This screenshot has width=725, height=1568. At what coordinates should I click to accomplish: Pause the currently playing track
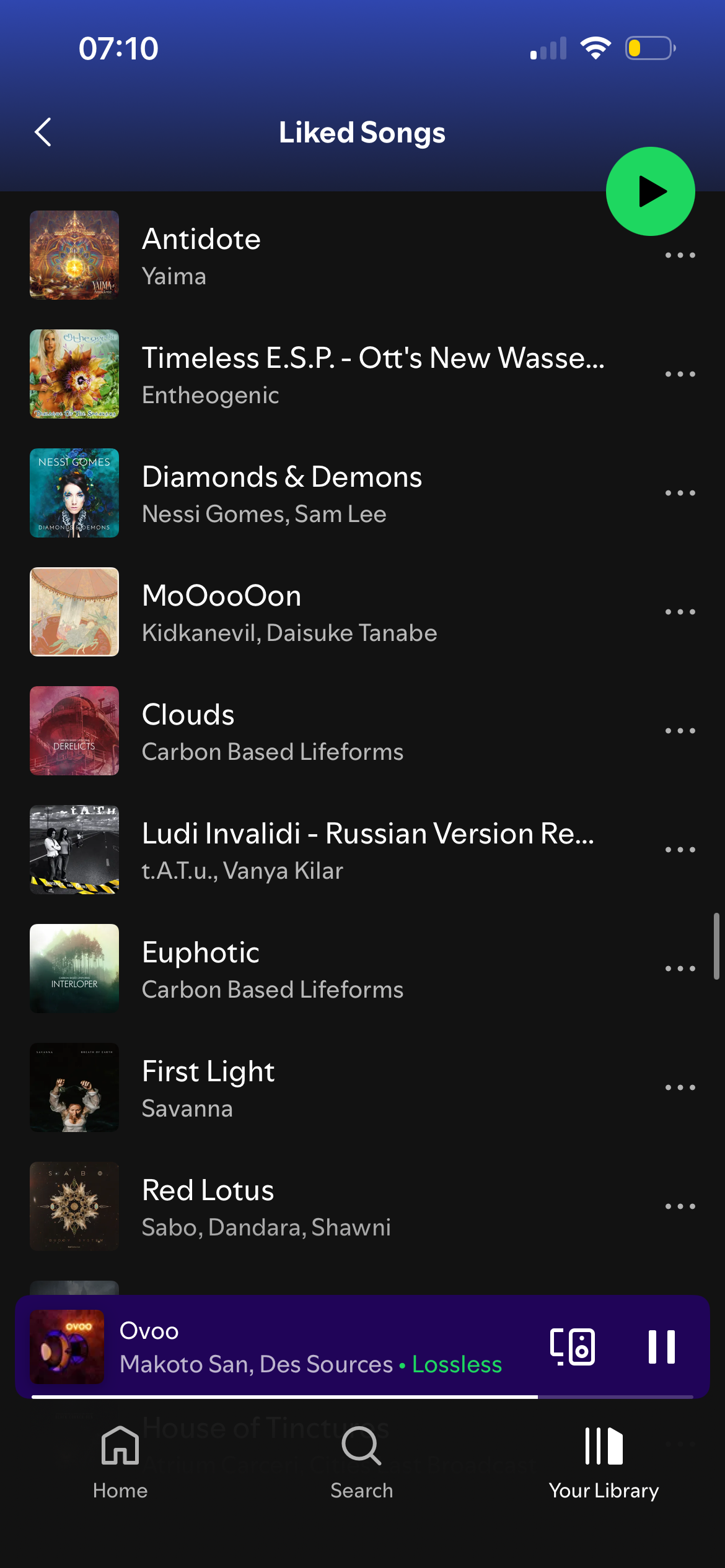[x=661, y=1346]
